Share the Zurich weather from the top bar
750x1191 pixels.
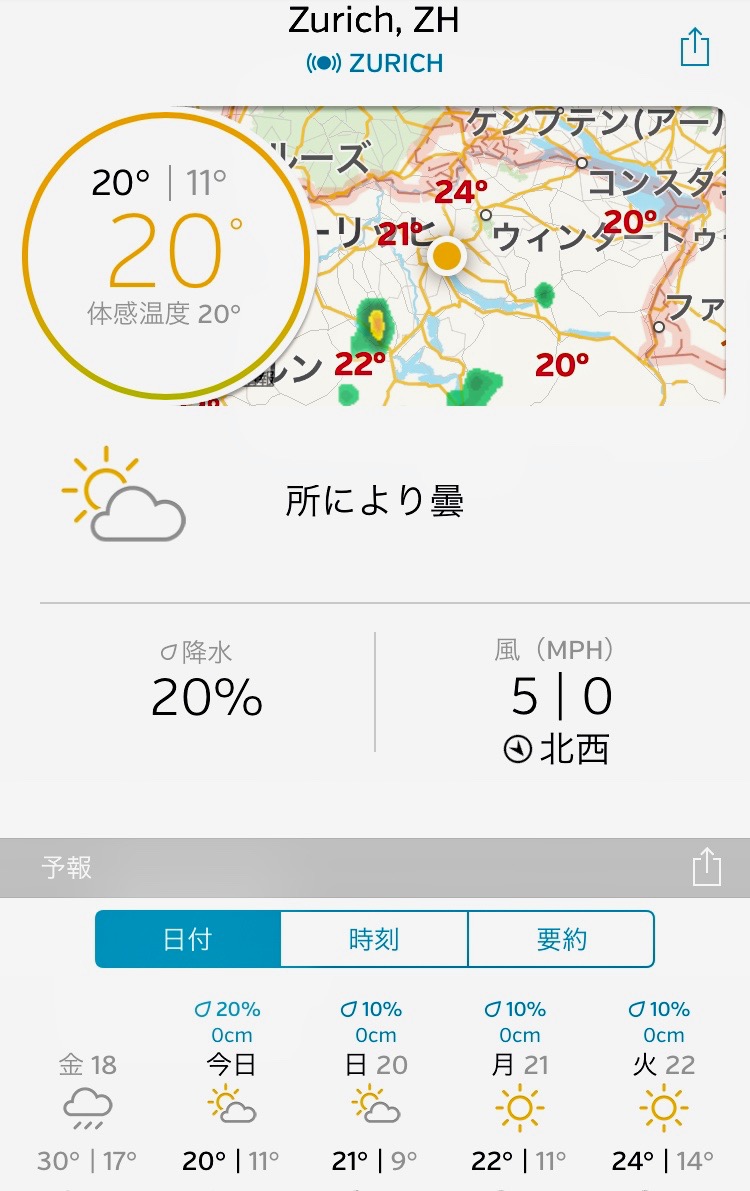695,47
